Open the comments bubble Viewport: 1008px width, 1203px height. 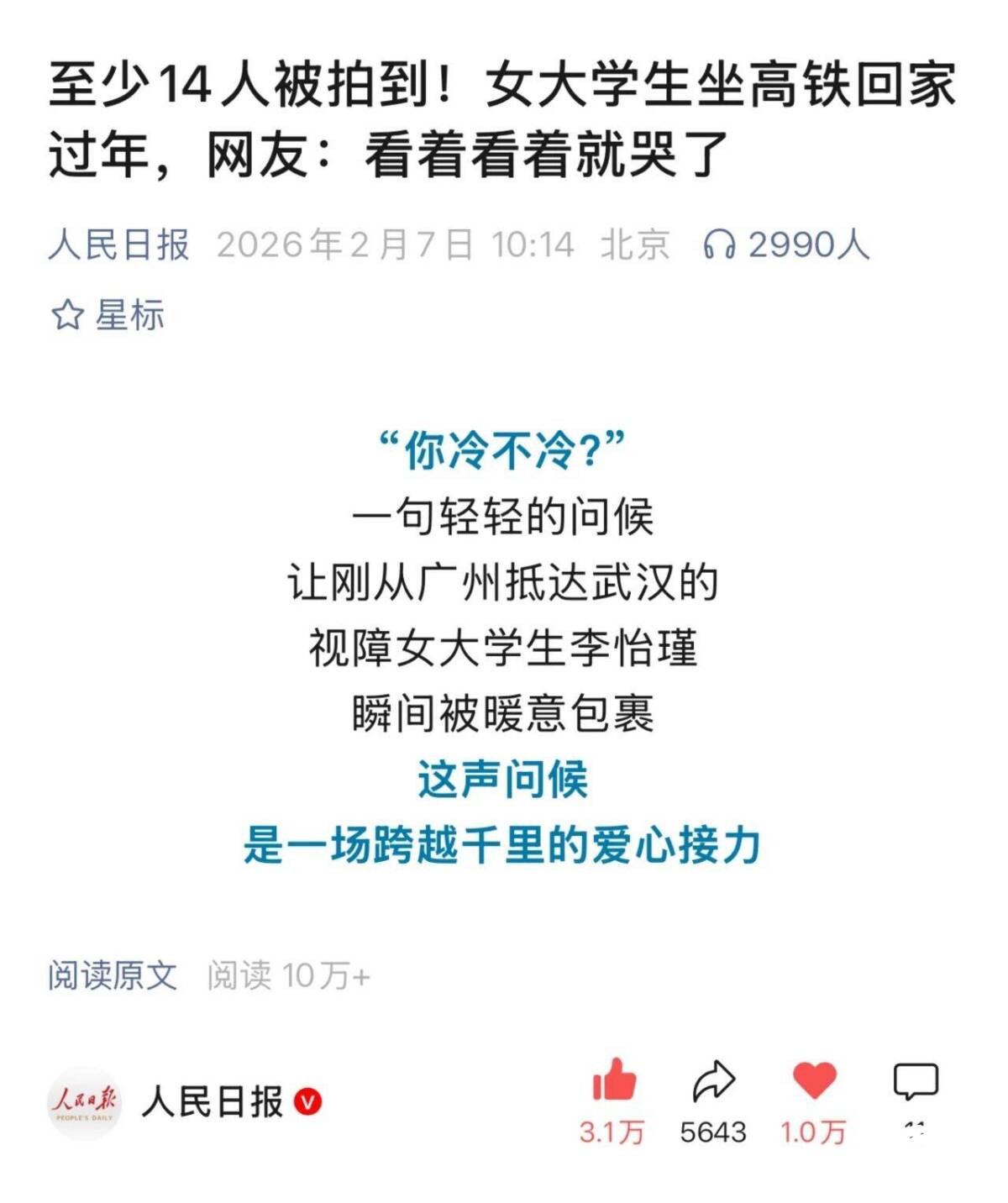tap(915, 1081)
